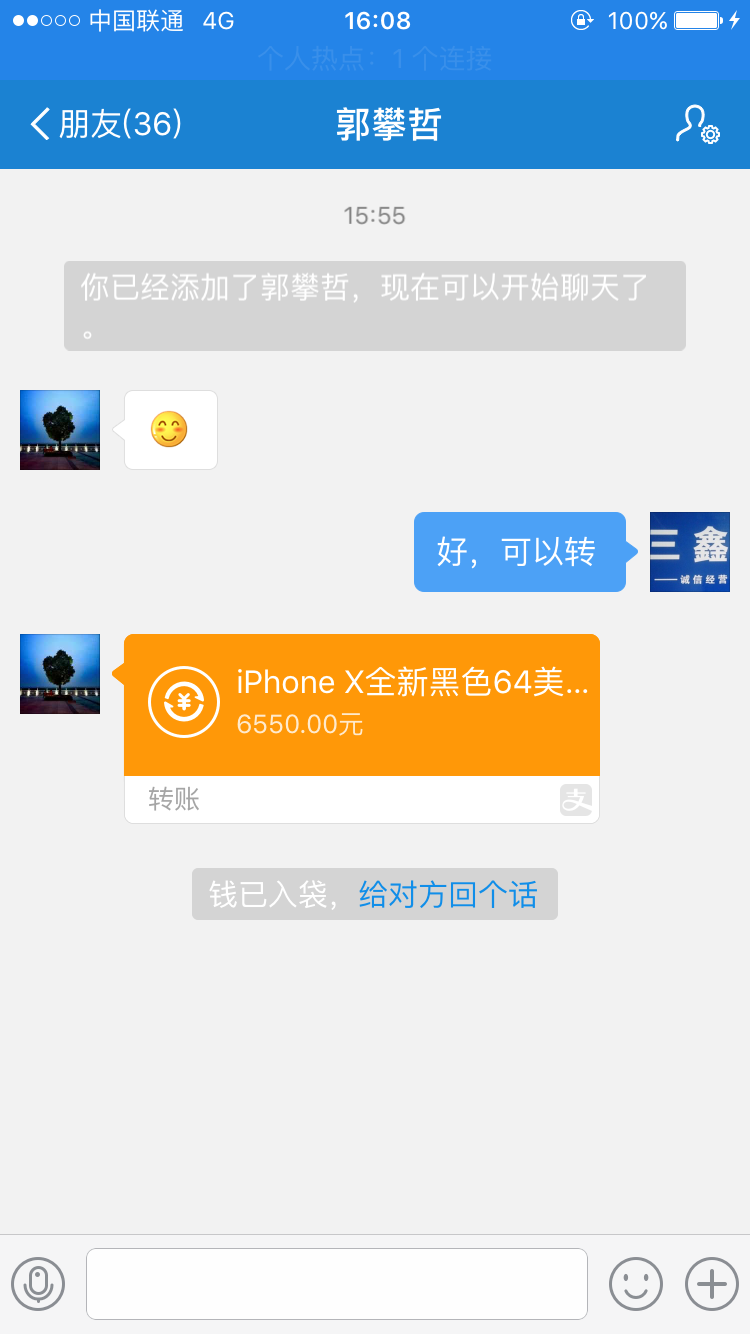This screenshot has height=1334, width=750.
Task: Go back to the 朋友 (36) list
Action: 105,125
